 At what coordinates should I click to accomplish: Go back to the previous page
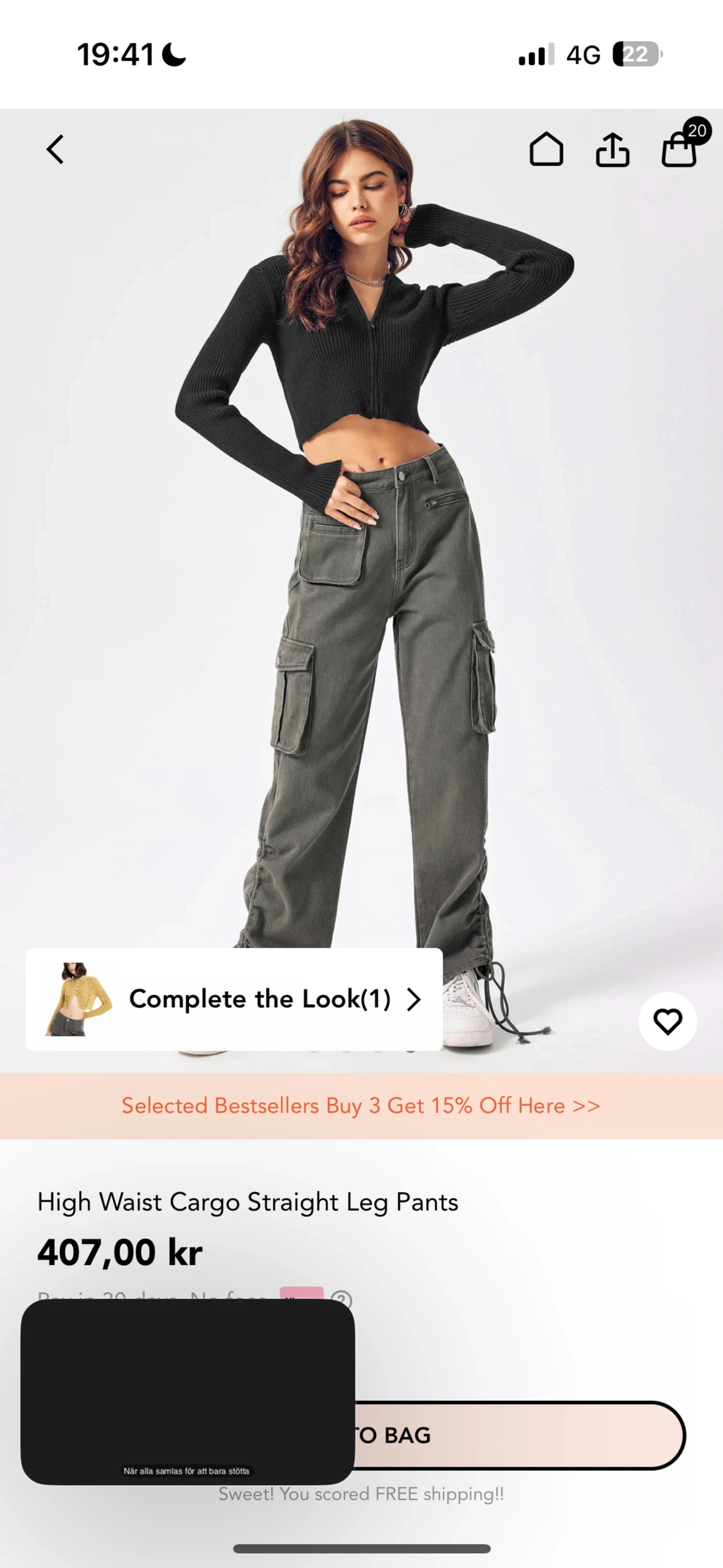(55, 150)
